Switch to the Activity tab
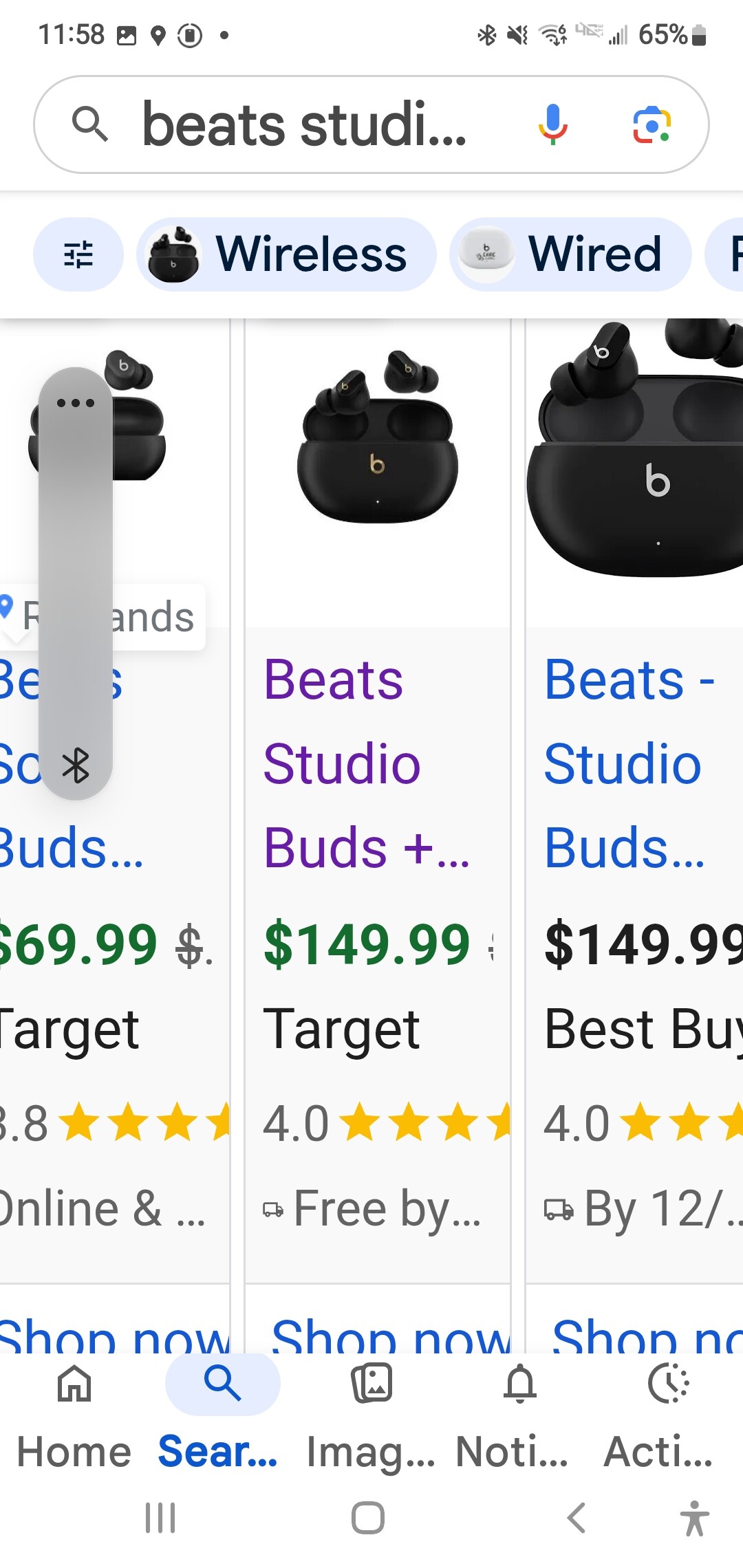The height and width of the screenshot is (1568, 743). (667, 1410)
